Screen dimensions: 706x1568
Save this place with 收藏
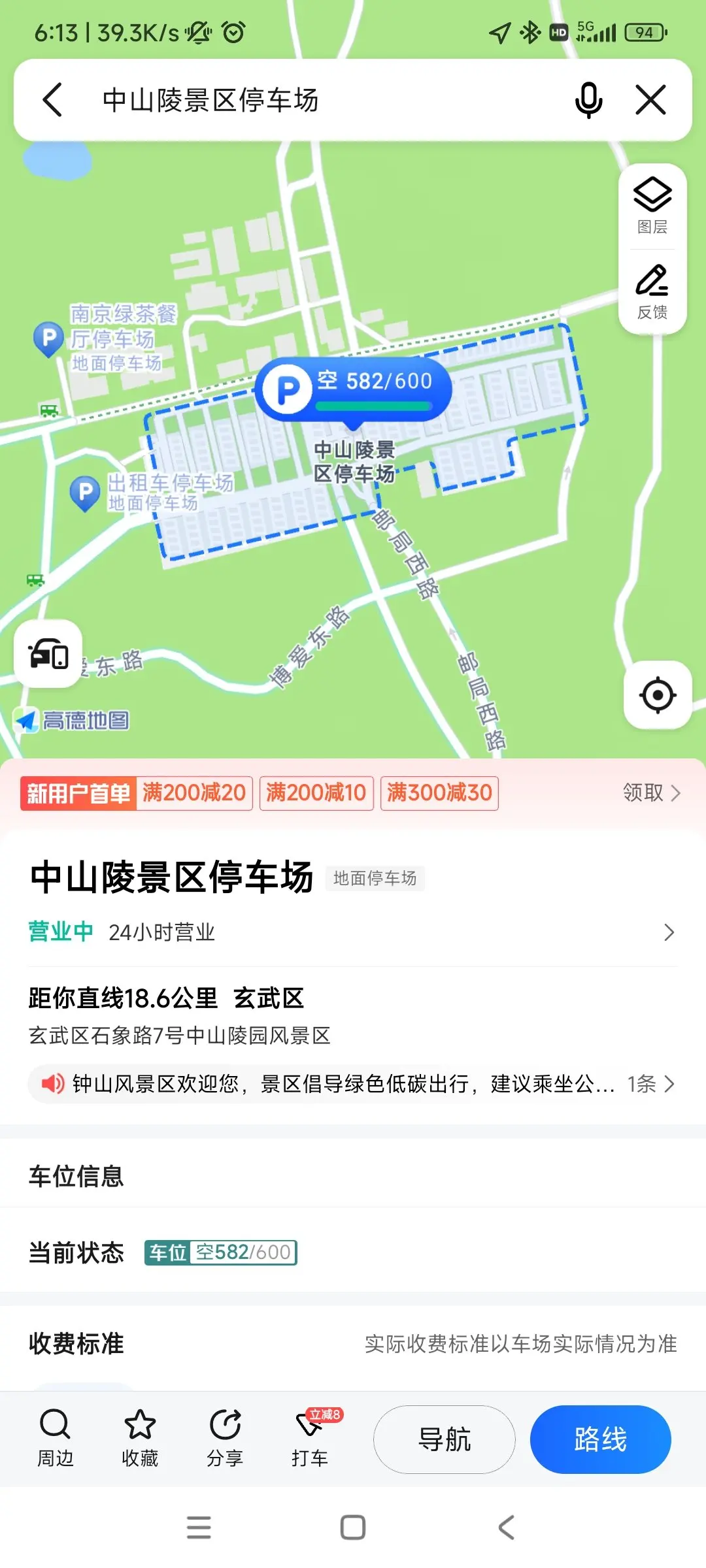140,1439
